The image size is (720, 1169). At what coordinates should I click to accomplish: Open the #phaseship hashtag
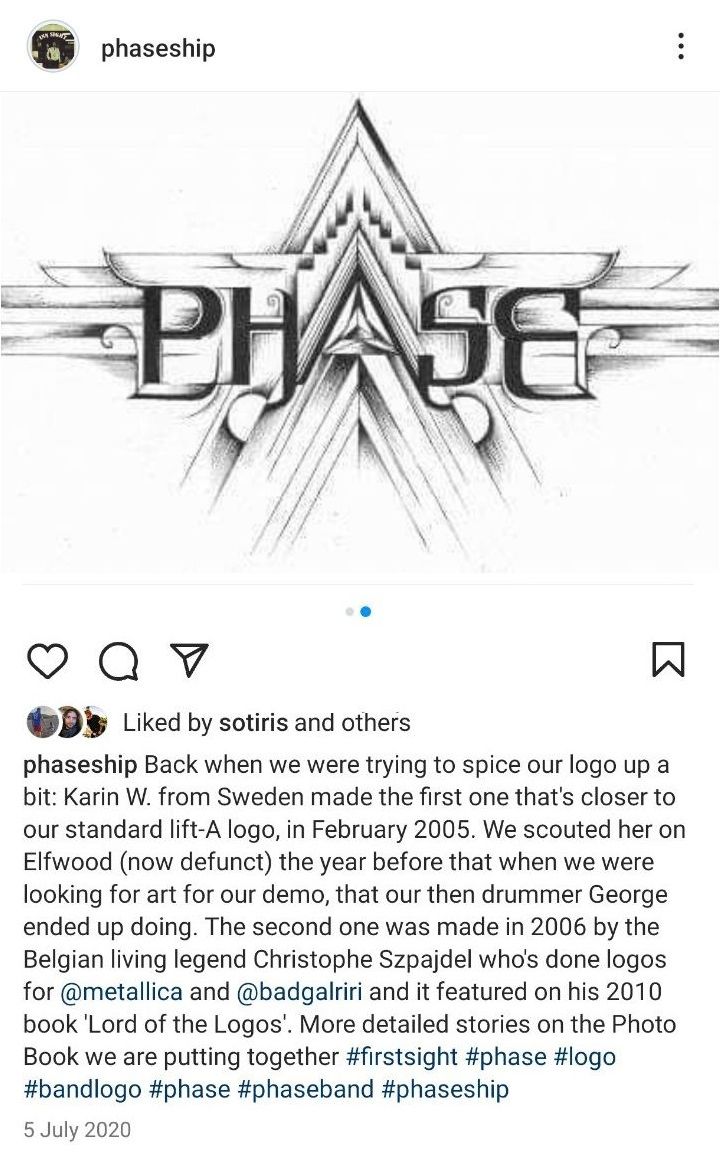[445, 1088]
